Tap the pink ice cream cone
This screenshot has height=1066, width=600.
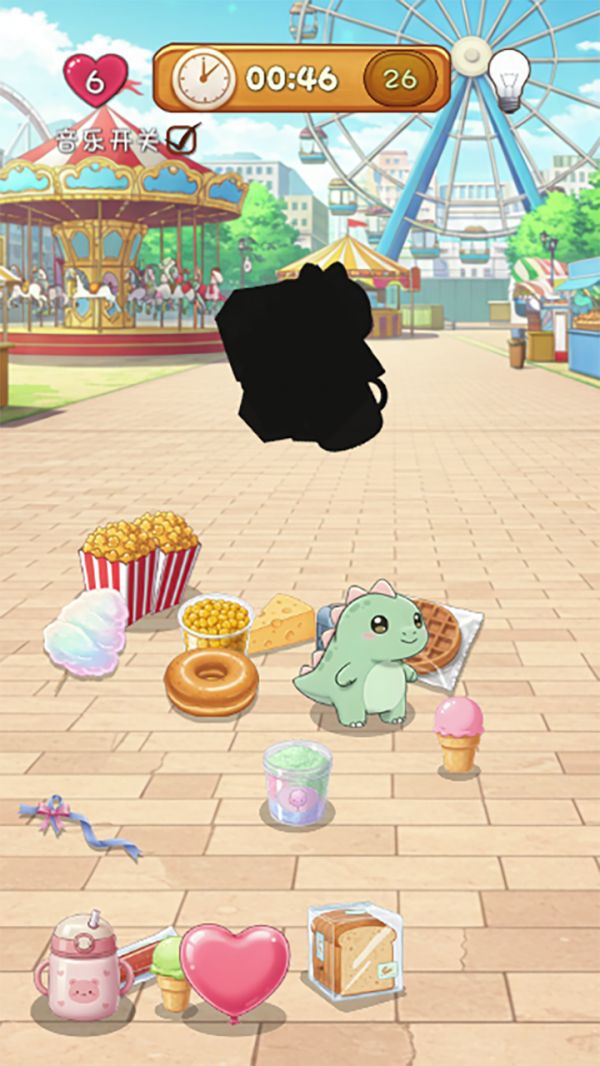click(459, 733)
